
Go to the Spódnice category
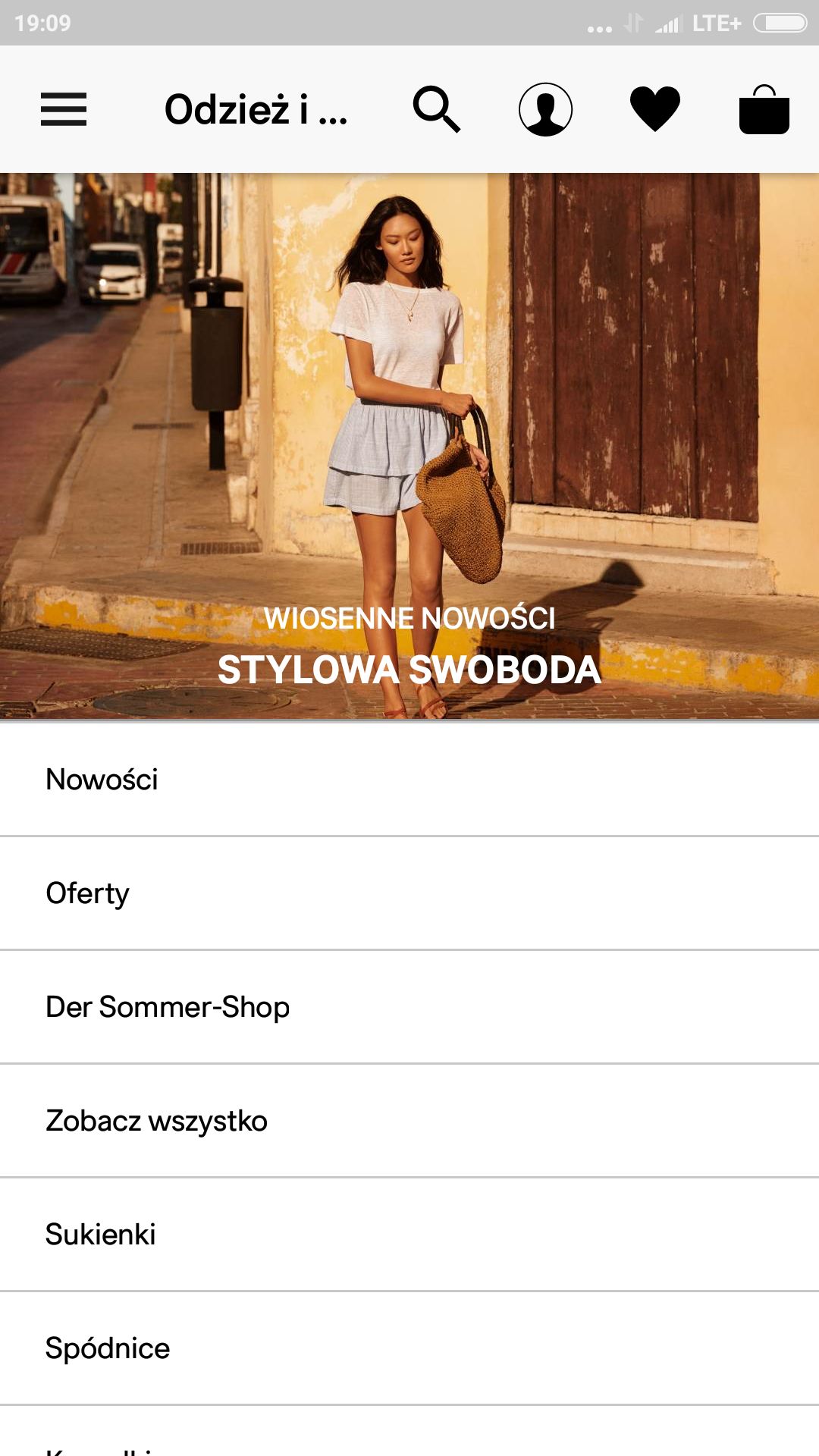(409, 1348)
